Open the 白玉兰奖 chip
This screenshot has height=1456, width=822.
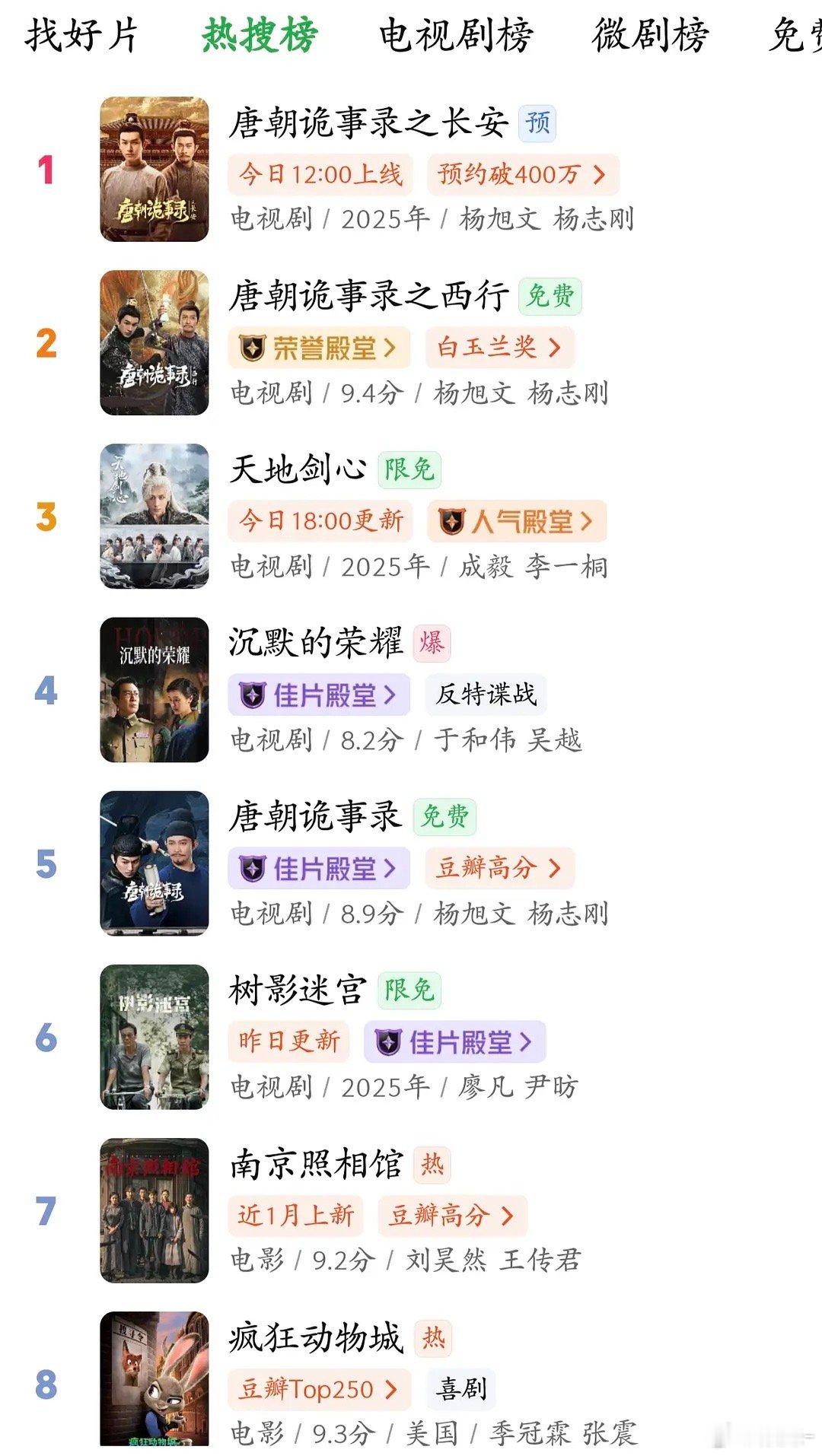coord(499,348)
